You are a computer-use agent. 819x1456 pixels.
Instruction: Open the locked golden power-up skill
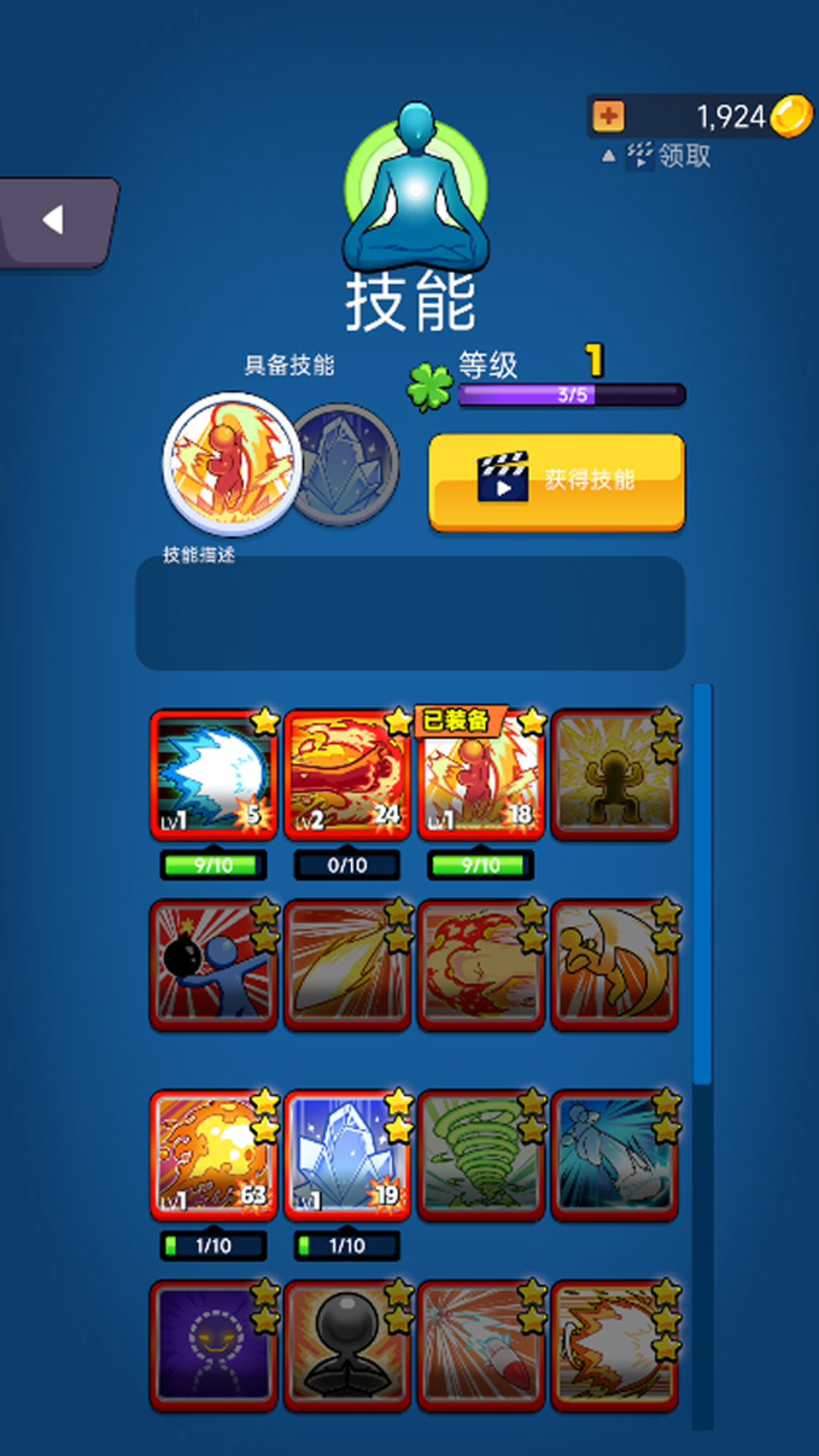(614, 775)
